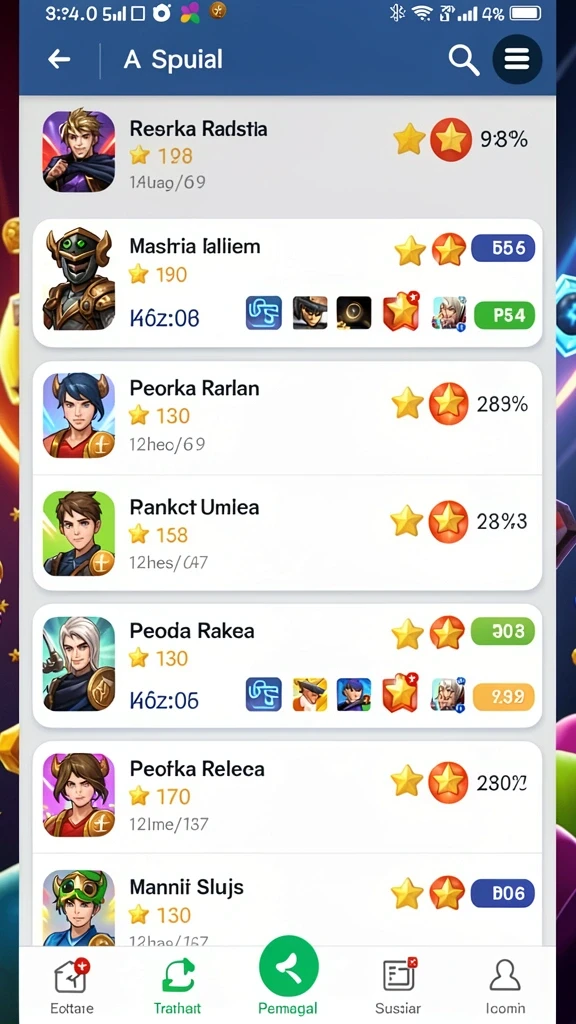Tap the B06 blue button
Screen dimensions: 576x1024
[503, 893]
